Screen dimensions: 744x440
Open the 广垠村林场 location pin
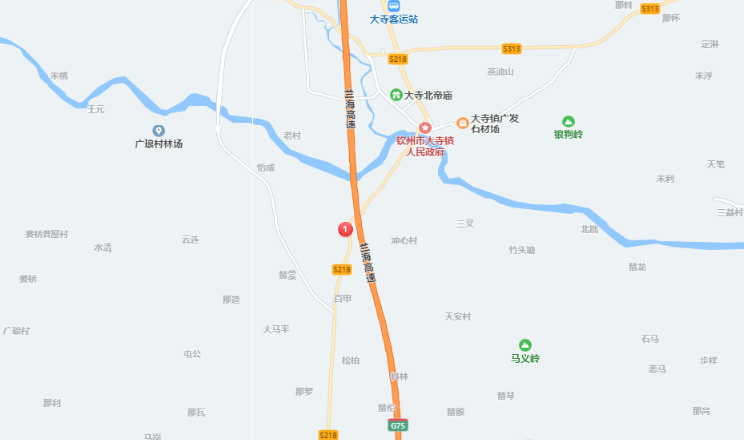158,131
